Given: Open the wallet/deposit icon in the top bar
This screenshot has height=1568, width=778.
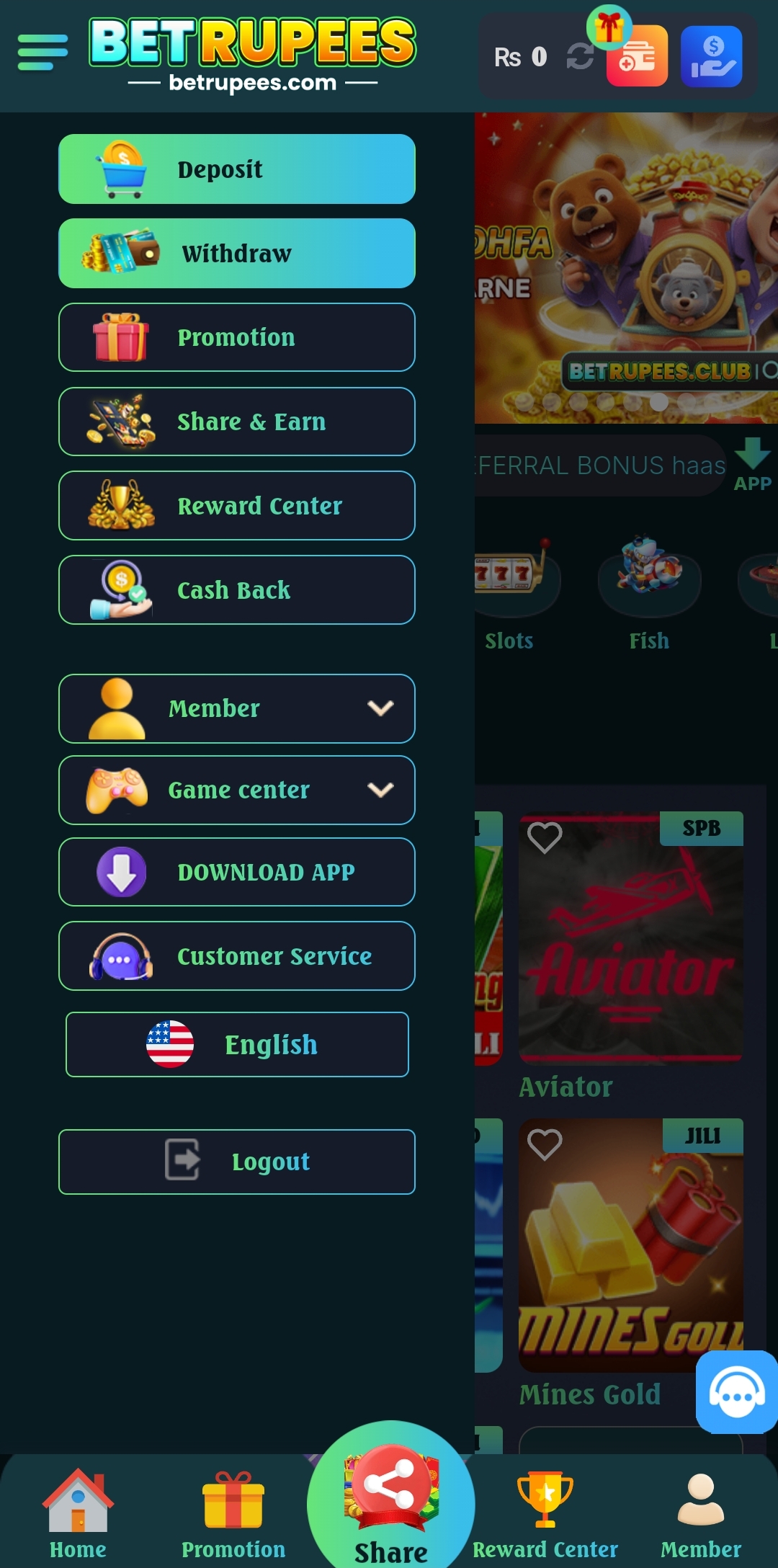Looking at the screenshot, I should click(637, 56).
